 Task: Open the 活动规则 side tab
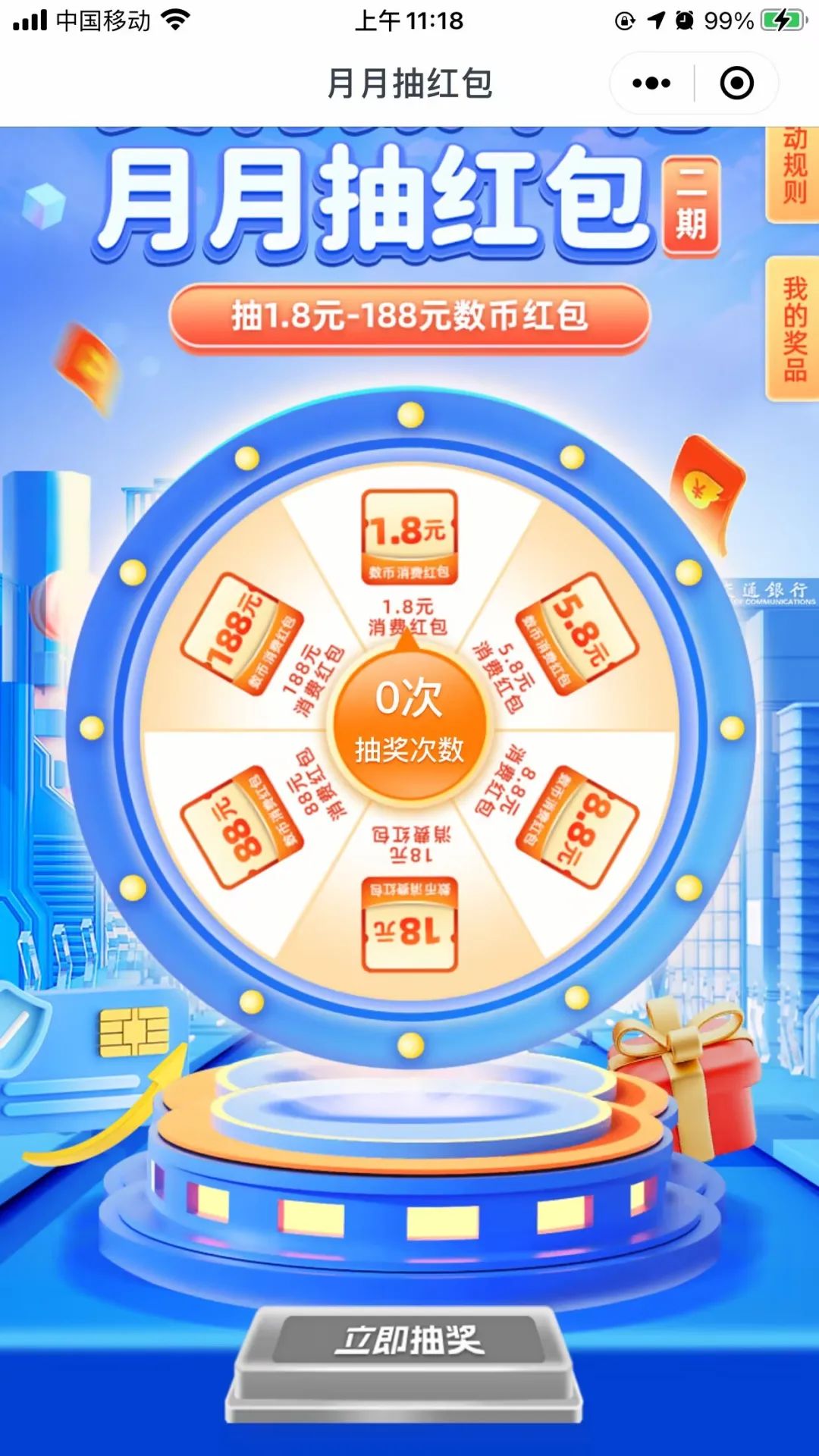(794, 171)
